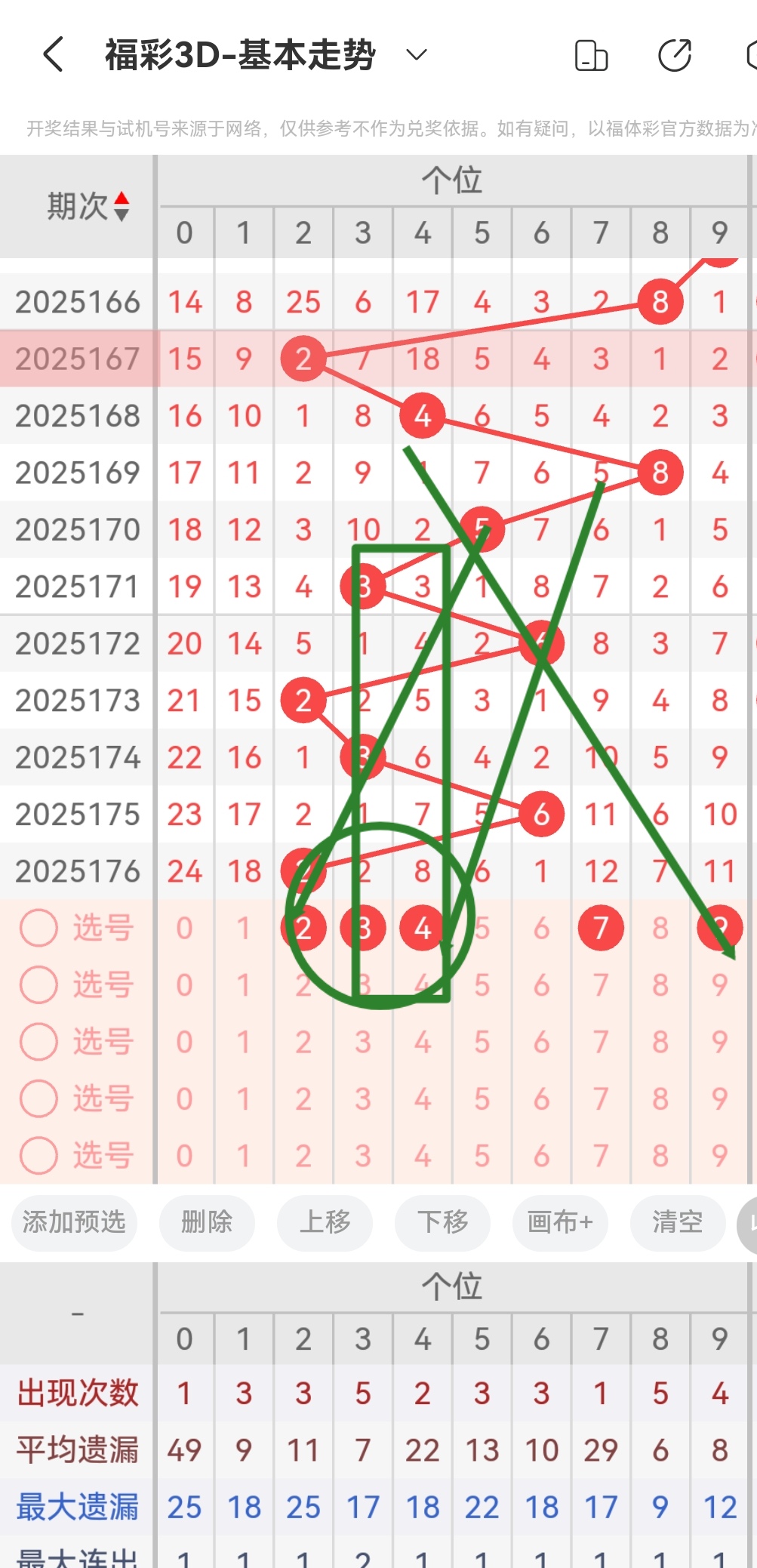Tap the selected number 2 in the 选号 row
Viewport: 757px width, 1568px height.
pos(303,927)
